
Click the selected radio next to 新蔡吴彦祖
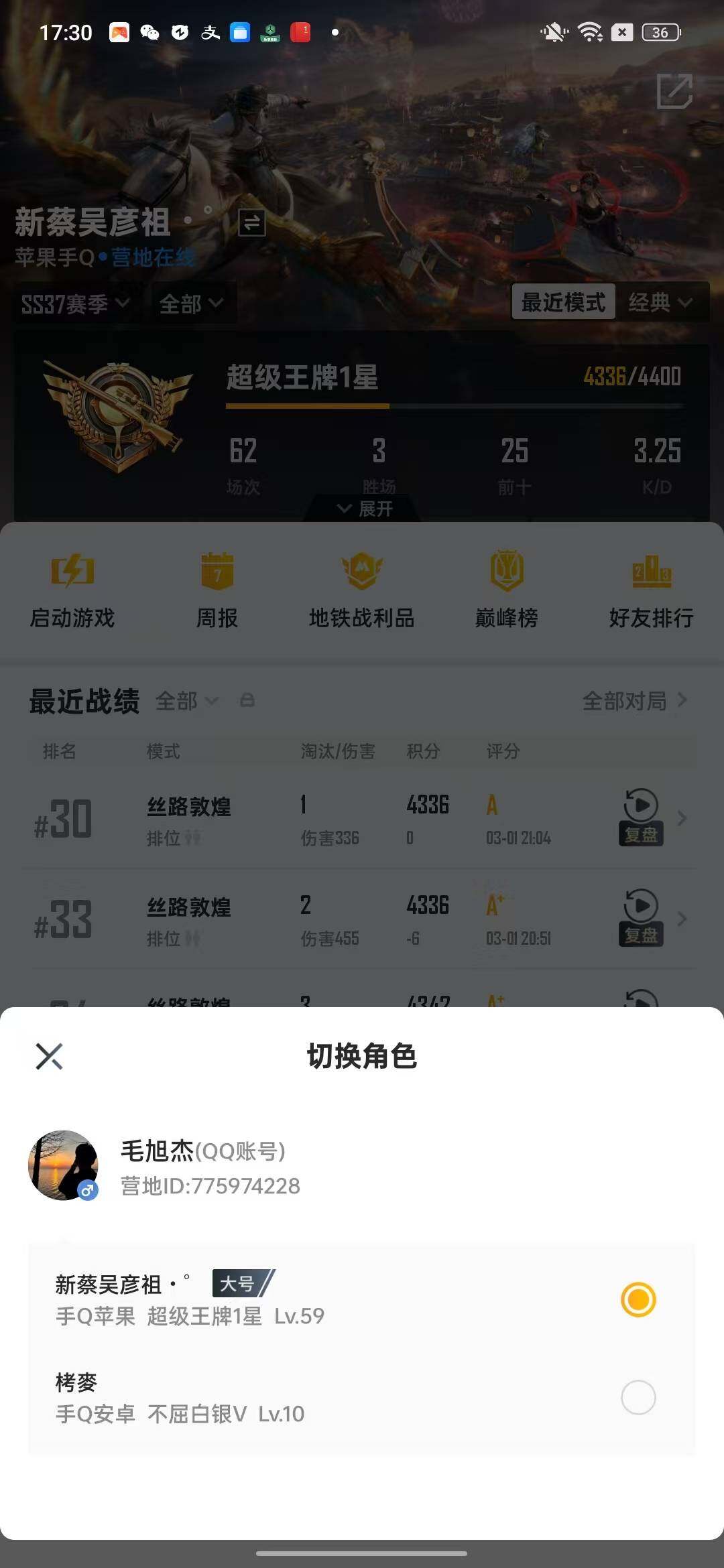638,1299
